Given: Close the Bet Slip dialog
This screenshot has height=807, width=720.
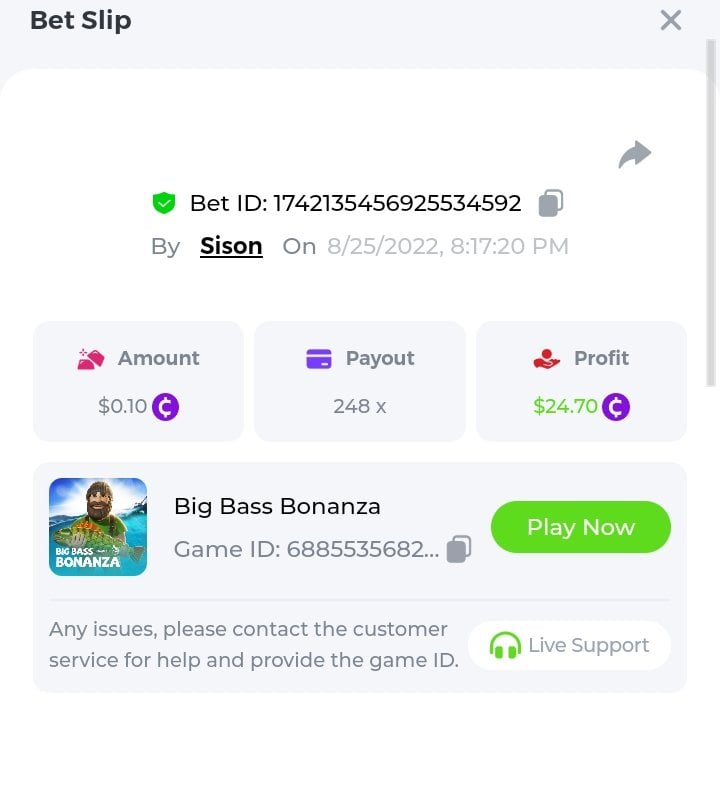Looking at the screenshot, I should click(x=670, y=20).
